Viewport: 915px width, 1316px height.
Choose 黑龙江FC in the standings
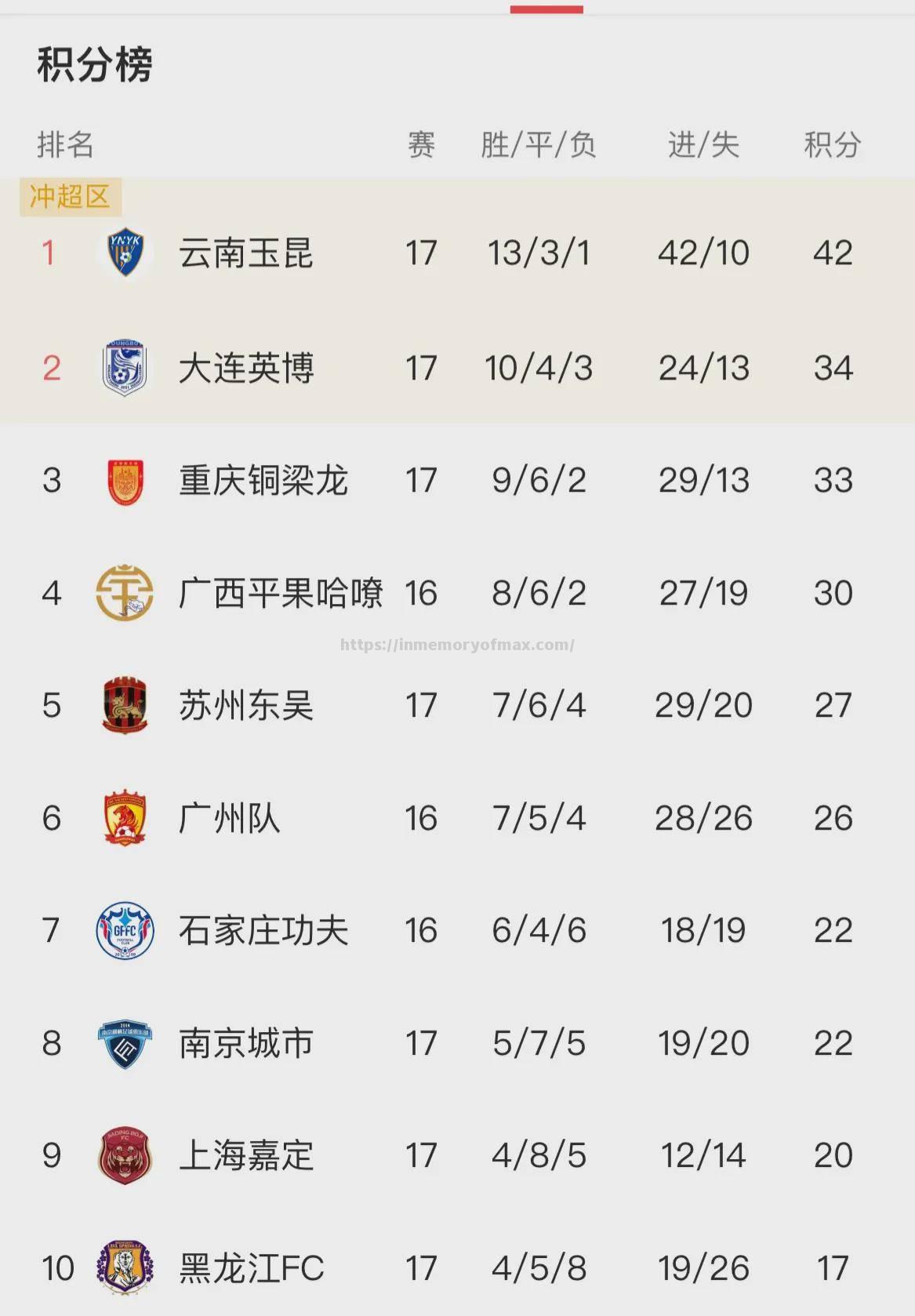tap(251, 1268)
